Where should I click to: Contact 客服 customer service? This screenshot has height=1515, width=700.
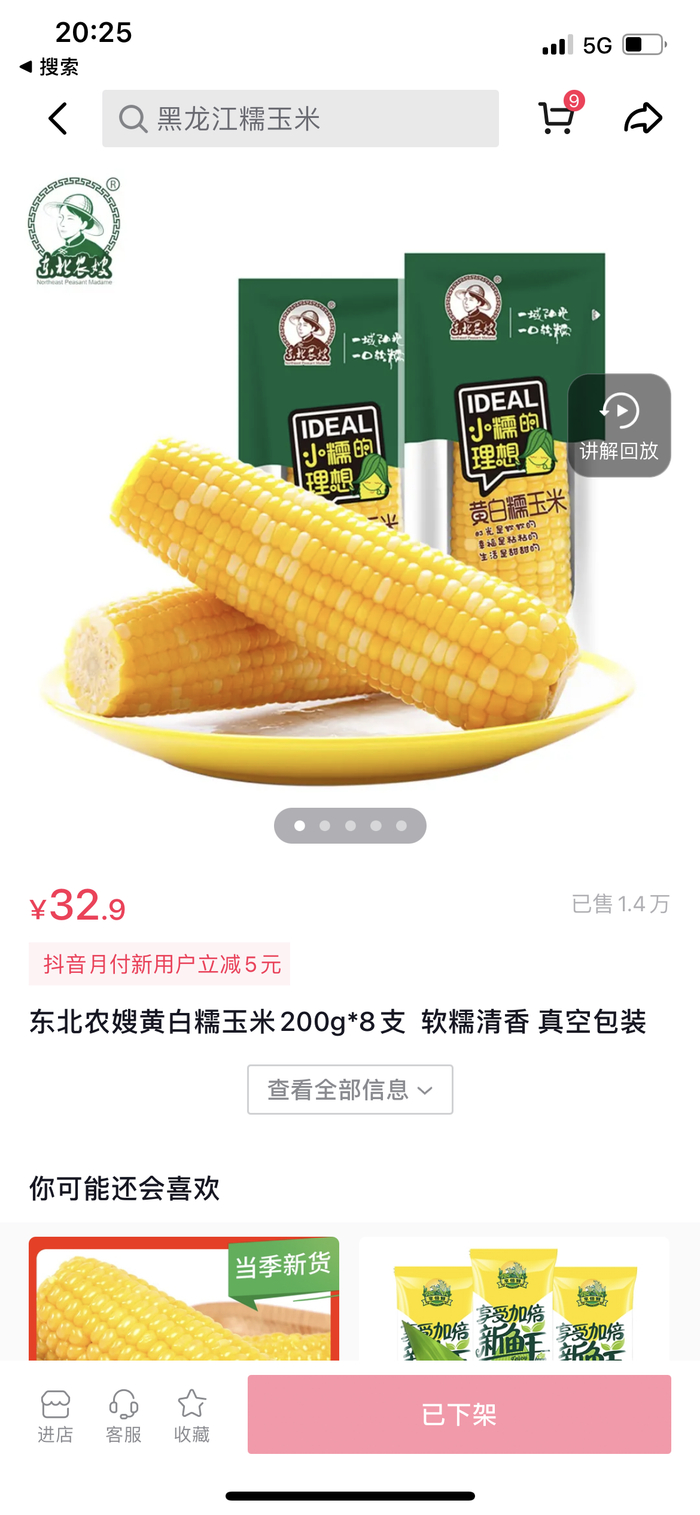[x=123, y=1415]
